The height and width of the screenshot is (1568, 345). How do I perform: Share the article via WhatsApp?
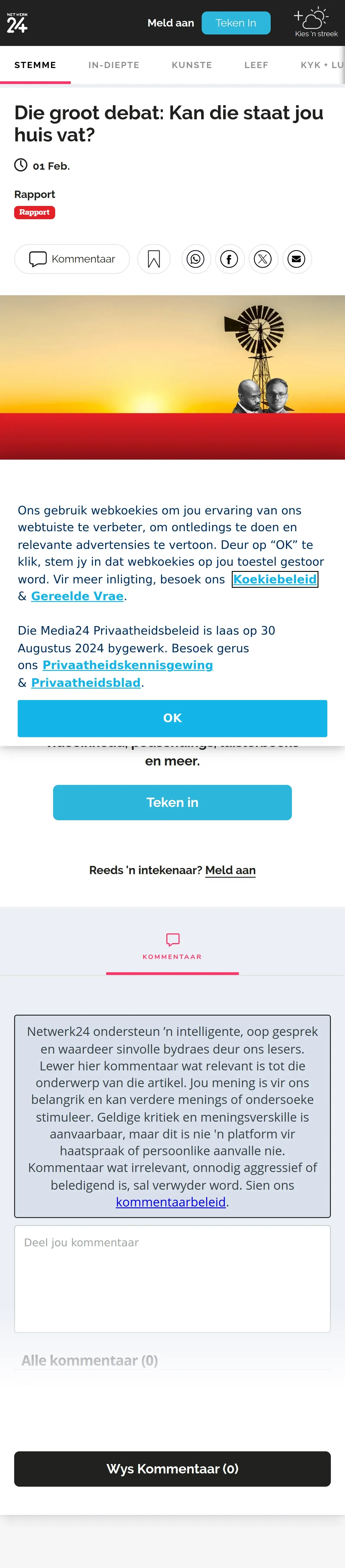(x=196, y=259)
